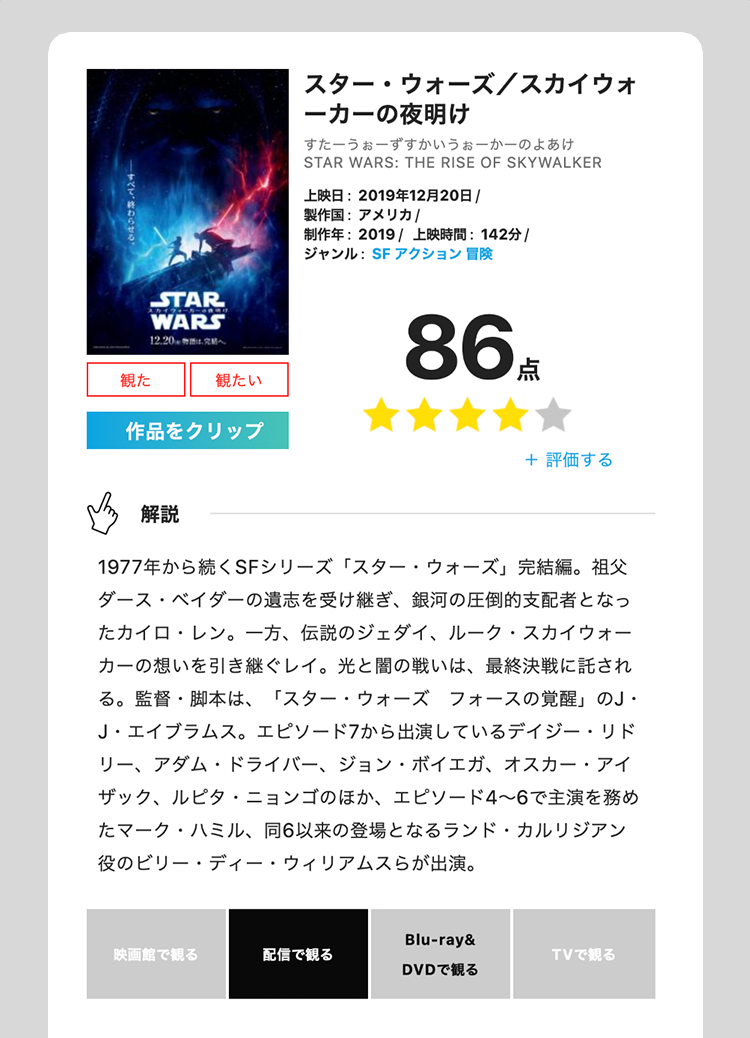Viewport: 750px width, 1038px height.
Task: Clip this title with 作品をクリップ
Action: [188, 431]
